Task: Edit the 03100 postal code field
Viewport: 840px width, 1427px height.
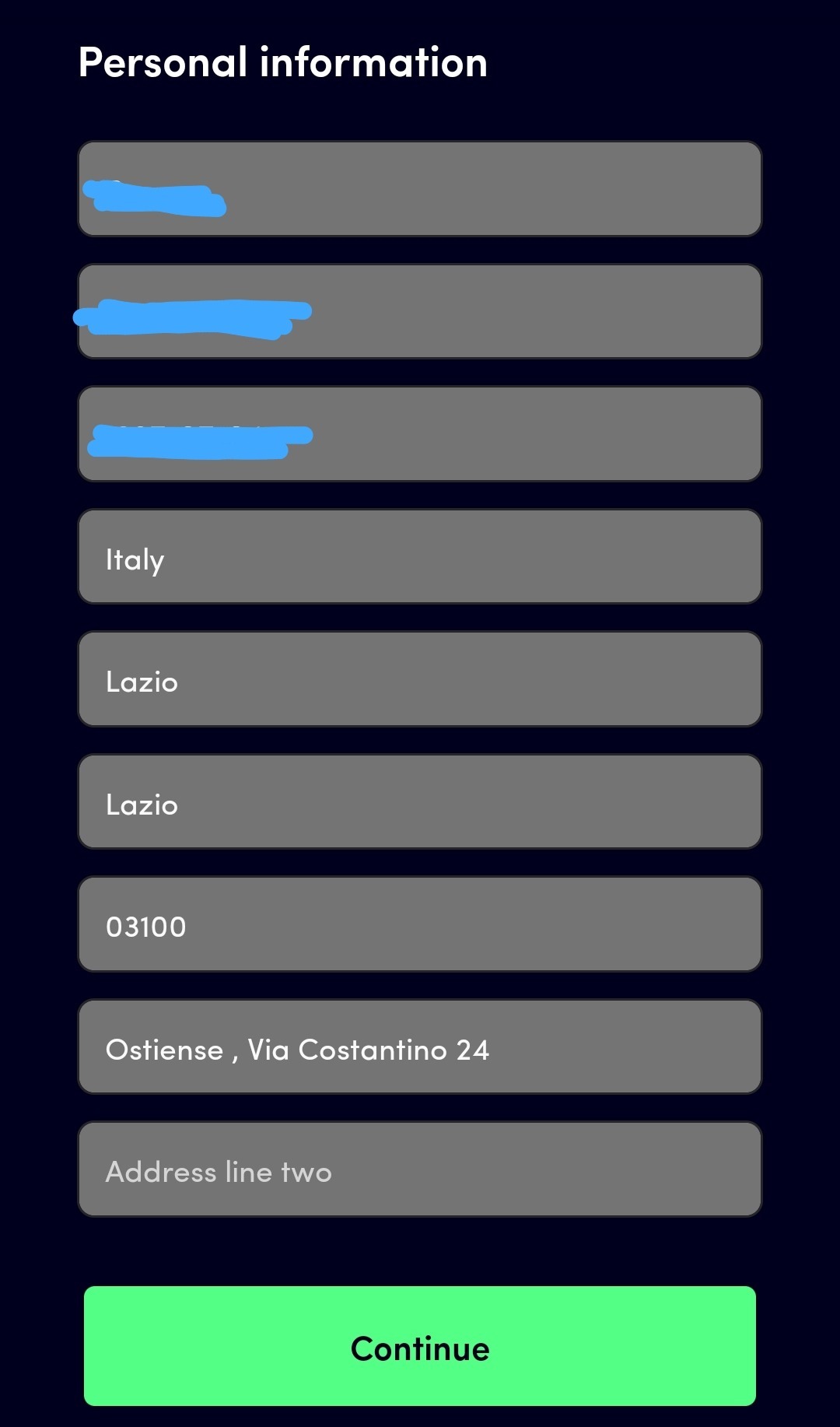Action: [x=420, y=924]
